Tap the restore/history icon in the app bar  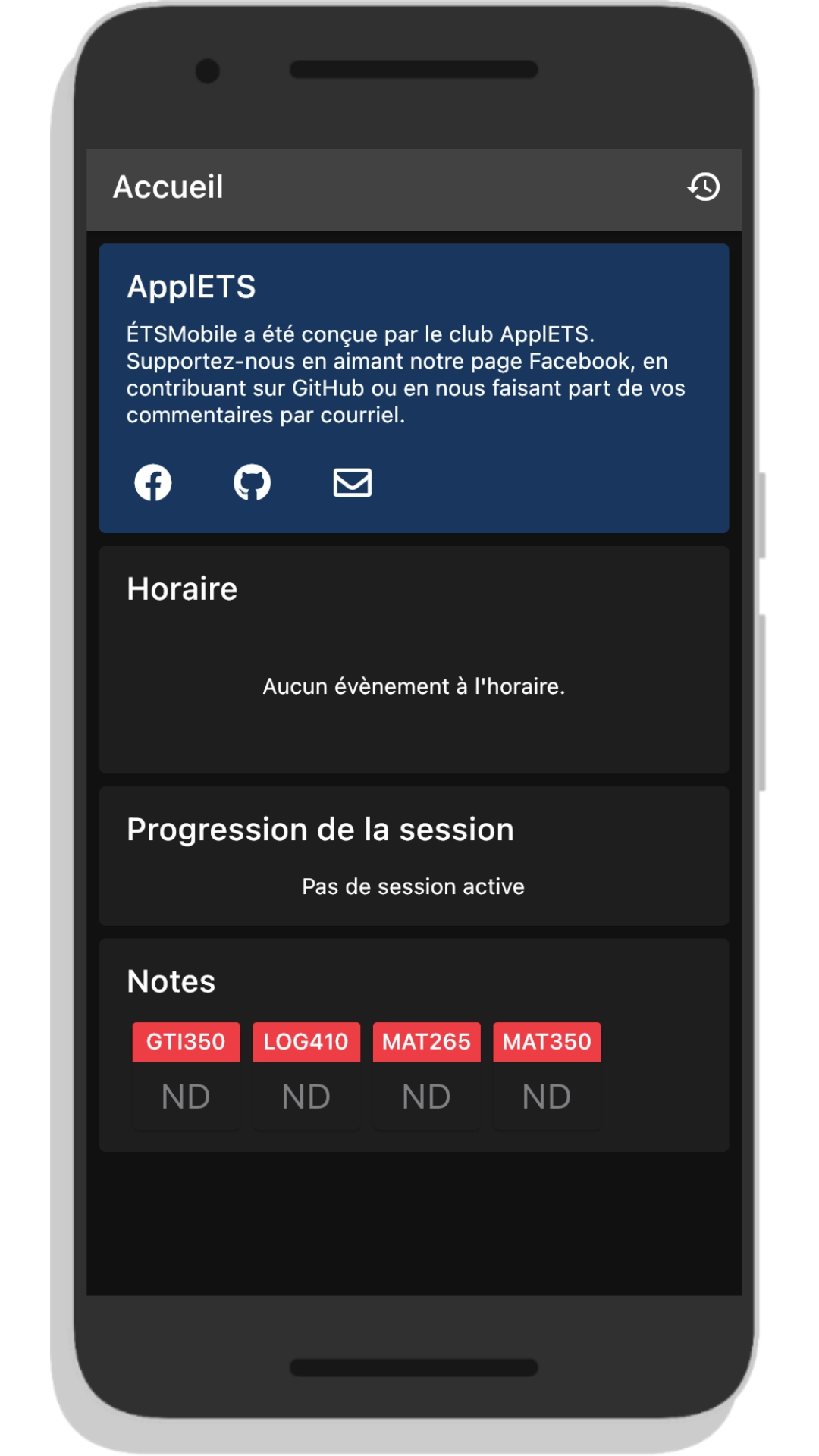click(704, 187)
